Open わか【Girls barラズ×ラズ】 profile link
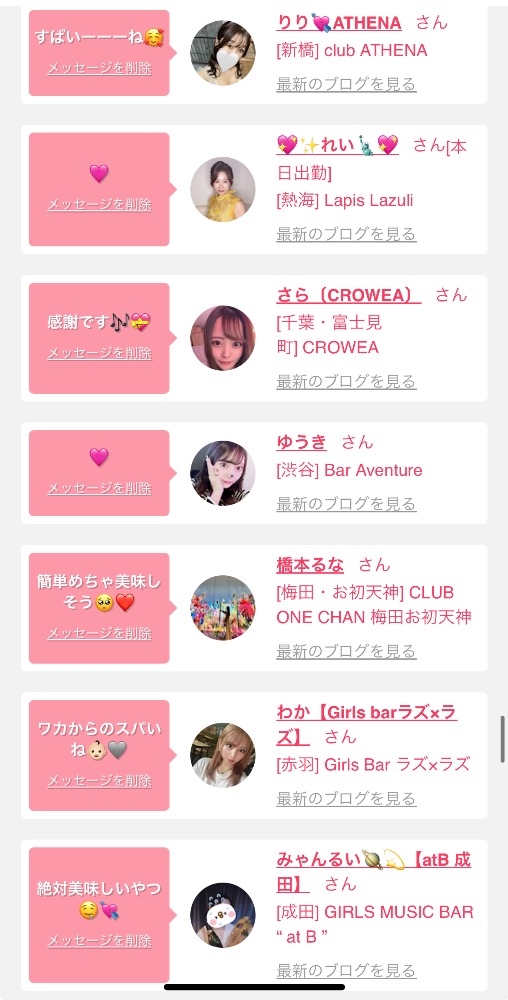 coord(366,724)
